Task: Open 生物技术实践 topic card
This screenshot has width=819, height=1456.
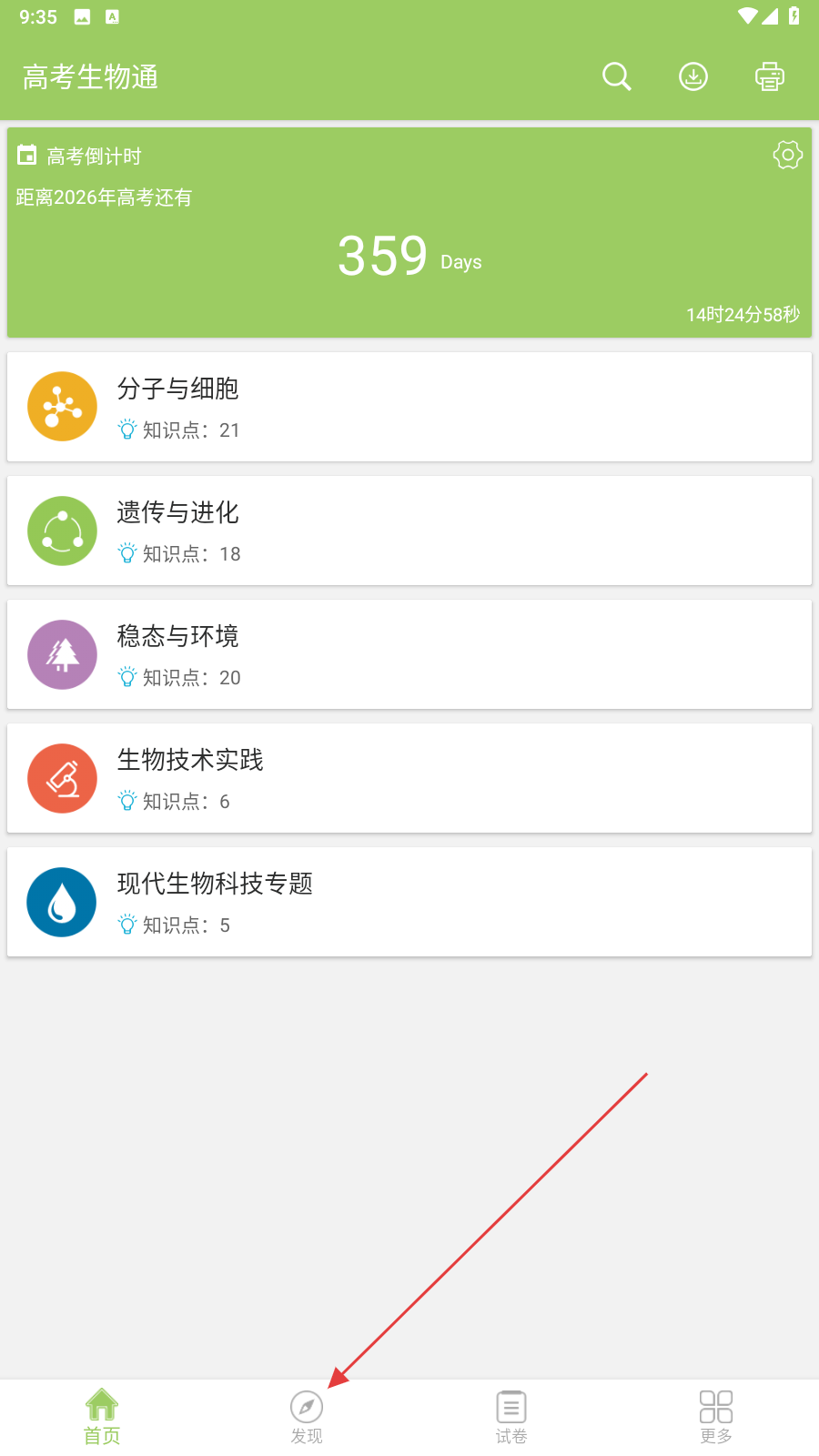Action: point(409,778)
